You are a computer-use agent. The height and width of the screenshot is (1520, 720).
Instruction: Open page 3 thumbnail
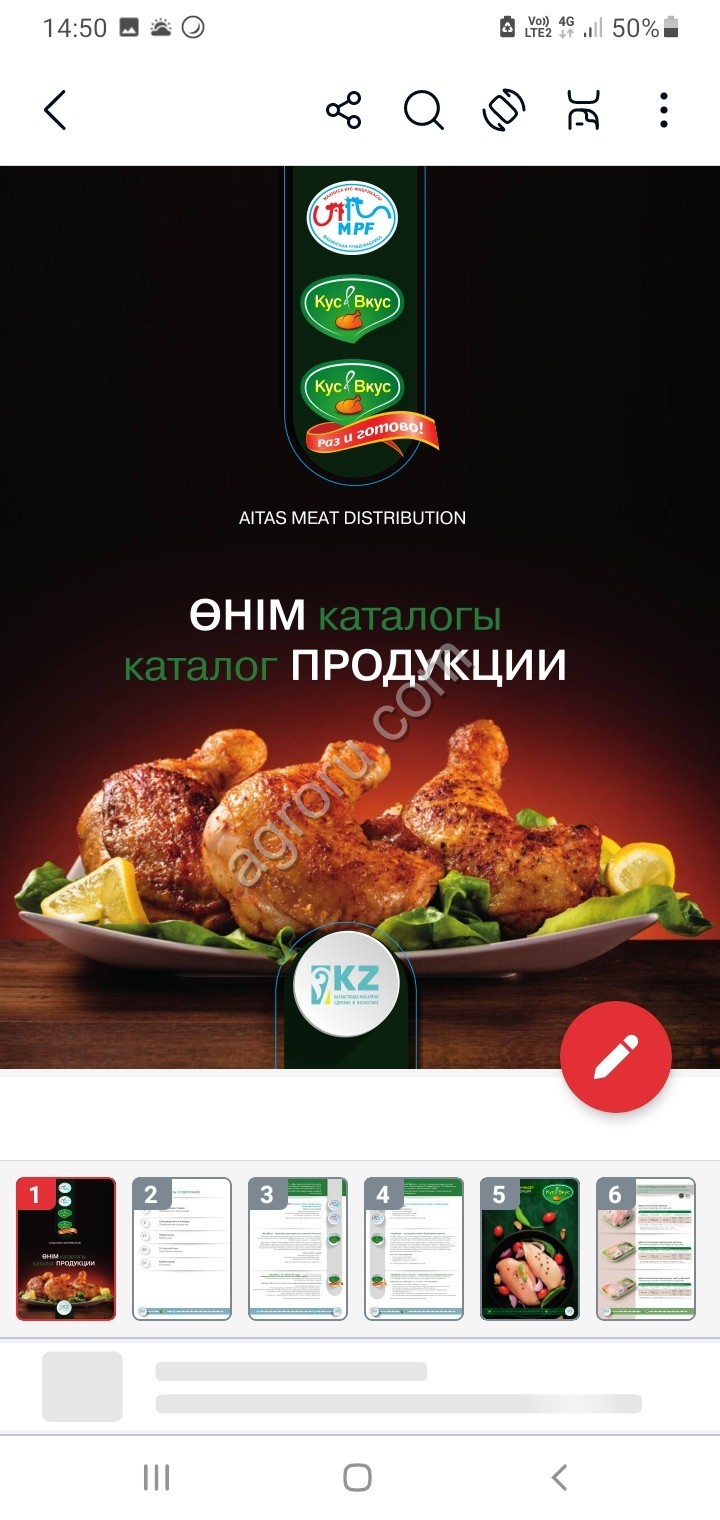pyautogui.click(x=298, y=1248)
